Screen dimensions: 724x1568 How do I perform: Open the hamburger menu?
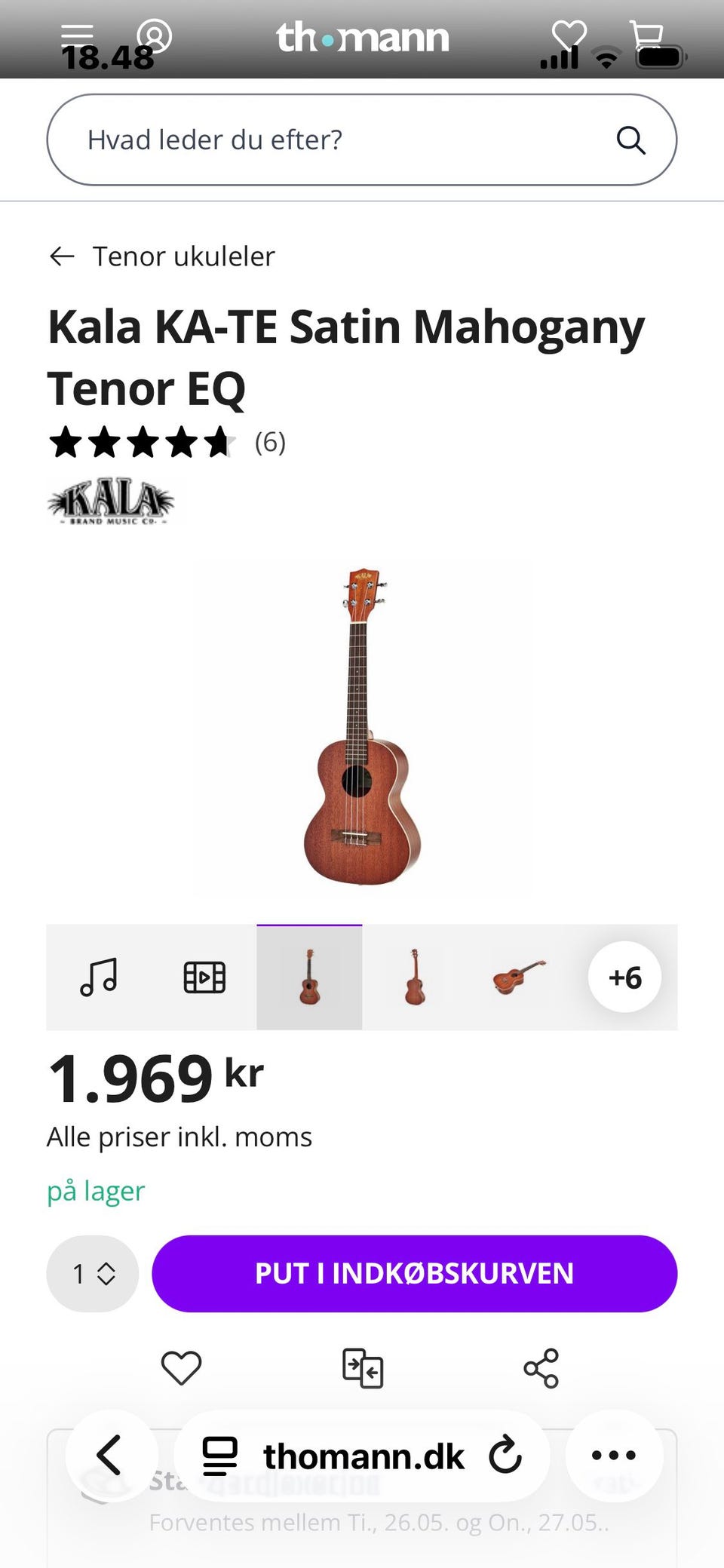click(77, 35)
